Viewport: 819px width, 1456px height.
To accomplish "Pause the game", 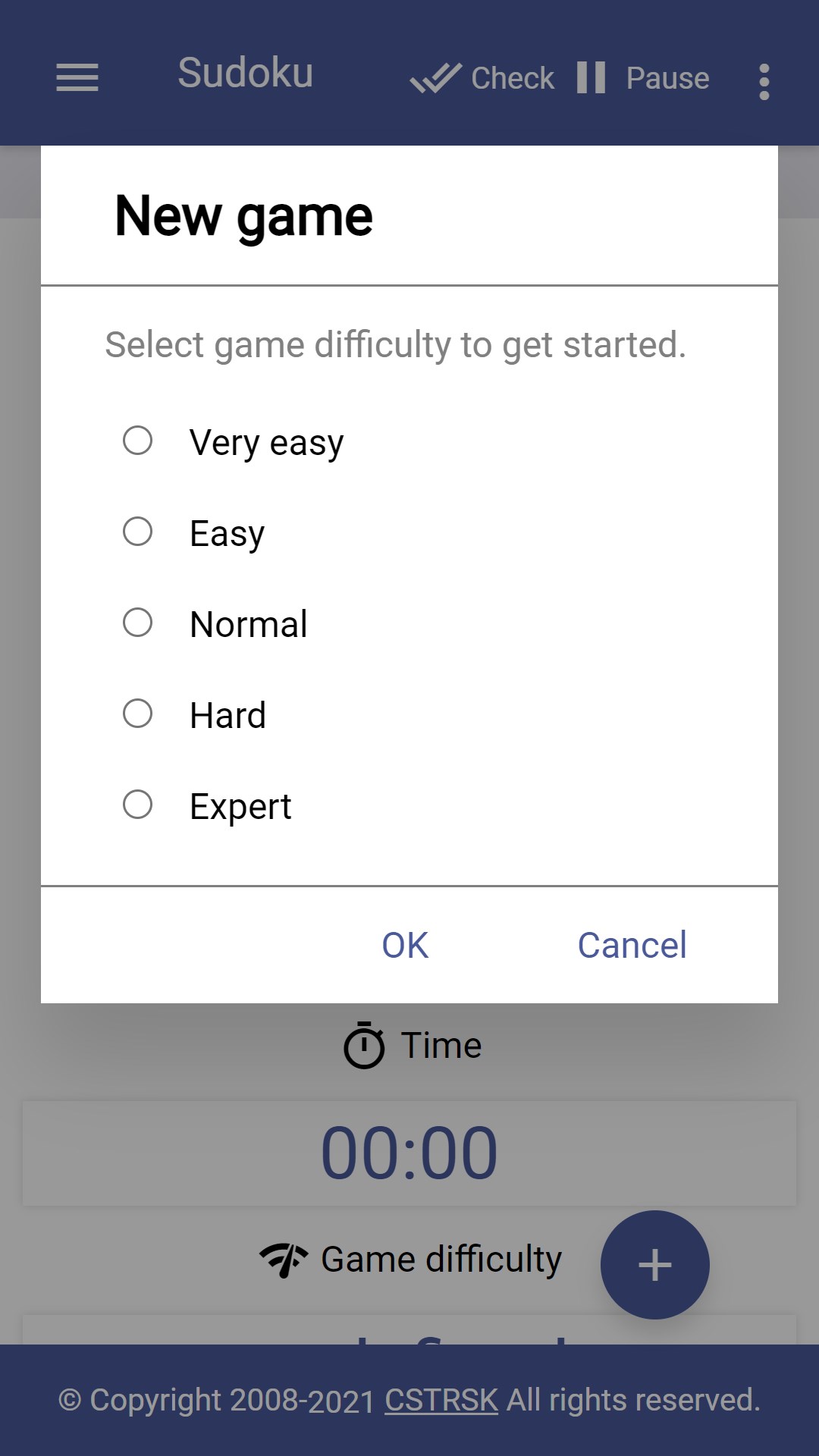I will (x=643, y=78).
